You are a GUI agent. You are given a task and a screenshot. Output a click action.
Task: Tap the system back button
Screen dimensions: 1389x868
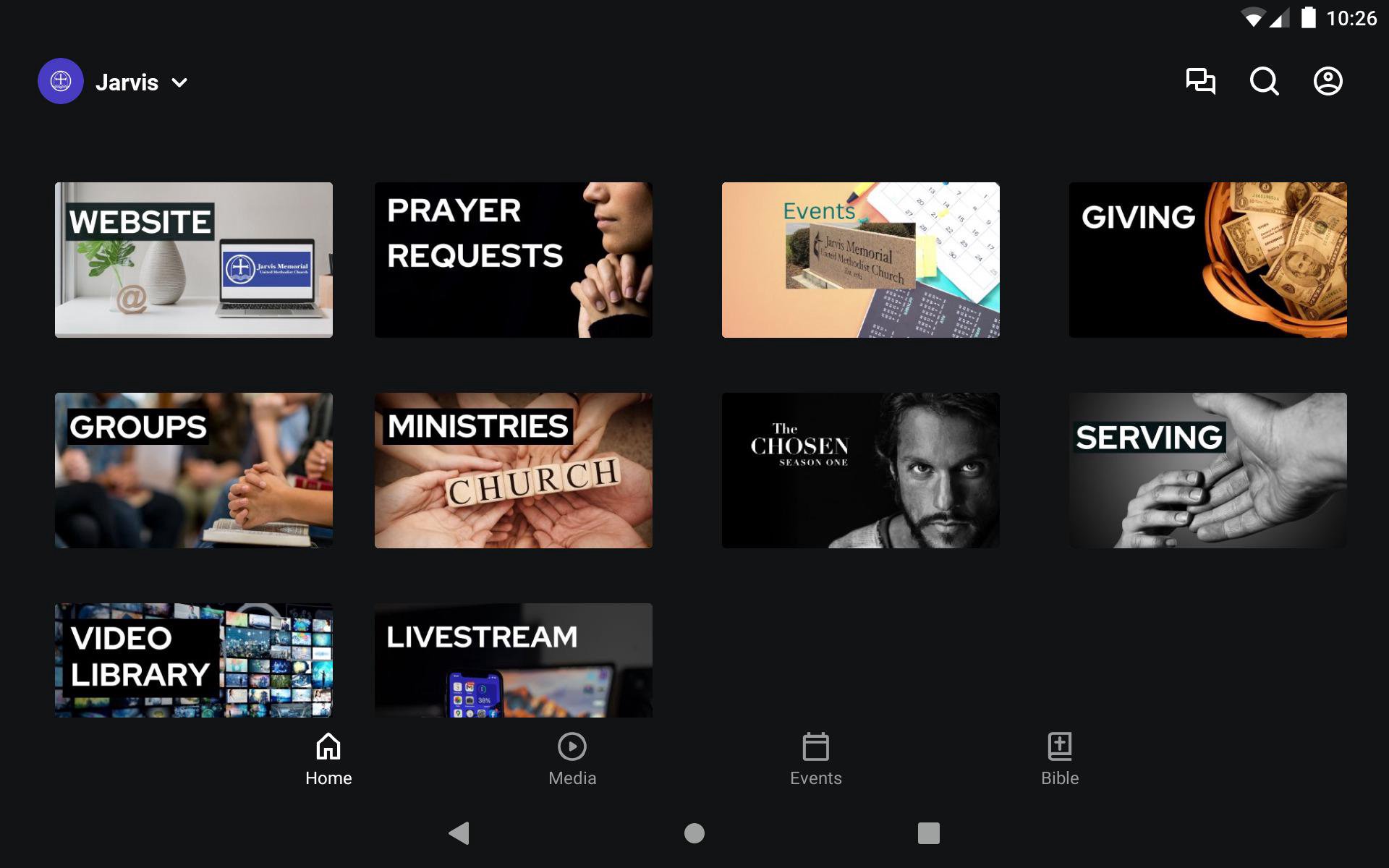click(x=459, y=833)
